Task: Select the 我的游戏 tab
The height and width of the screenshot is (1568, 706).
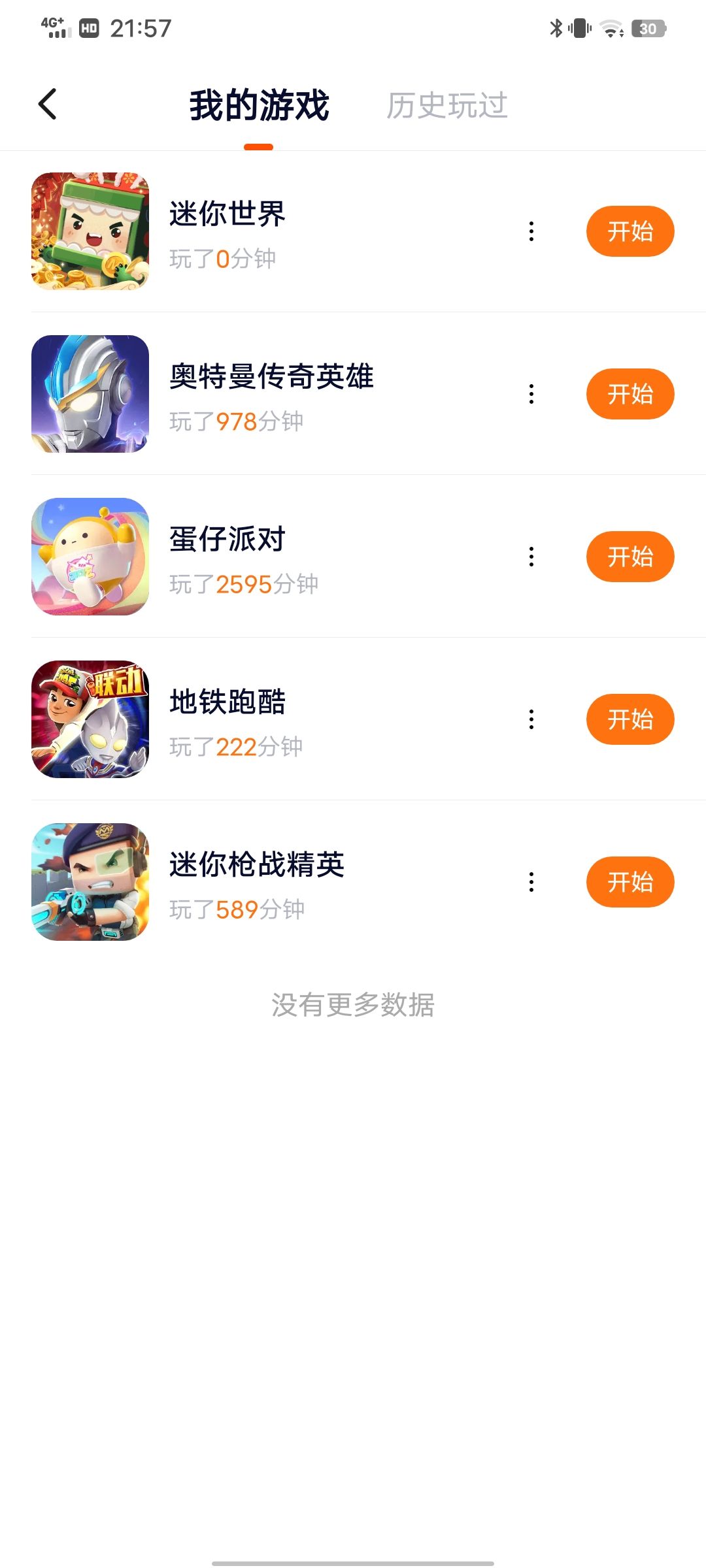Action: coord(259,105)
